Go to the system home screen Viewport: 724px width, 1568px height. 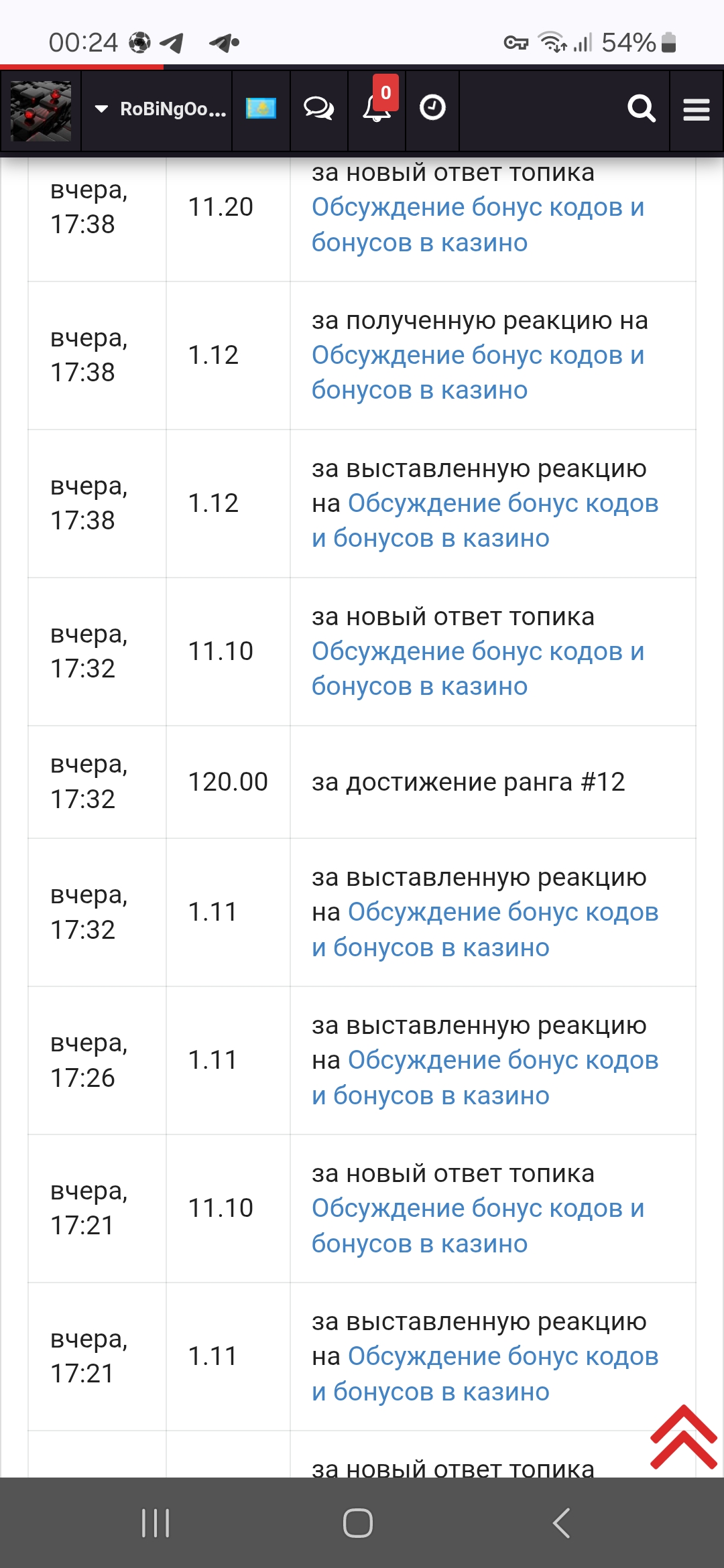[x=358, y=1523]
